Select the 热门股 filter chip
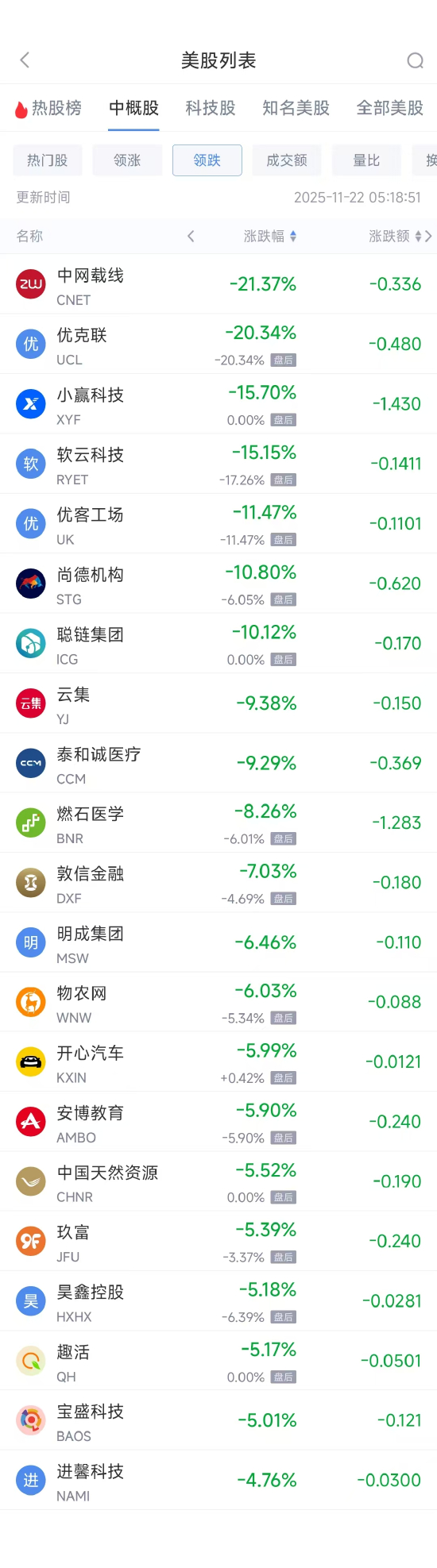This screenshot has height=1568, width=437. [48, 160]
